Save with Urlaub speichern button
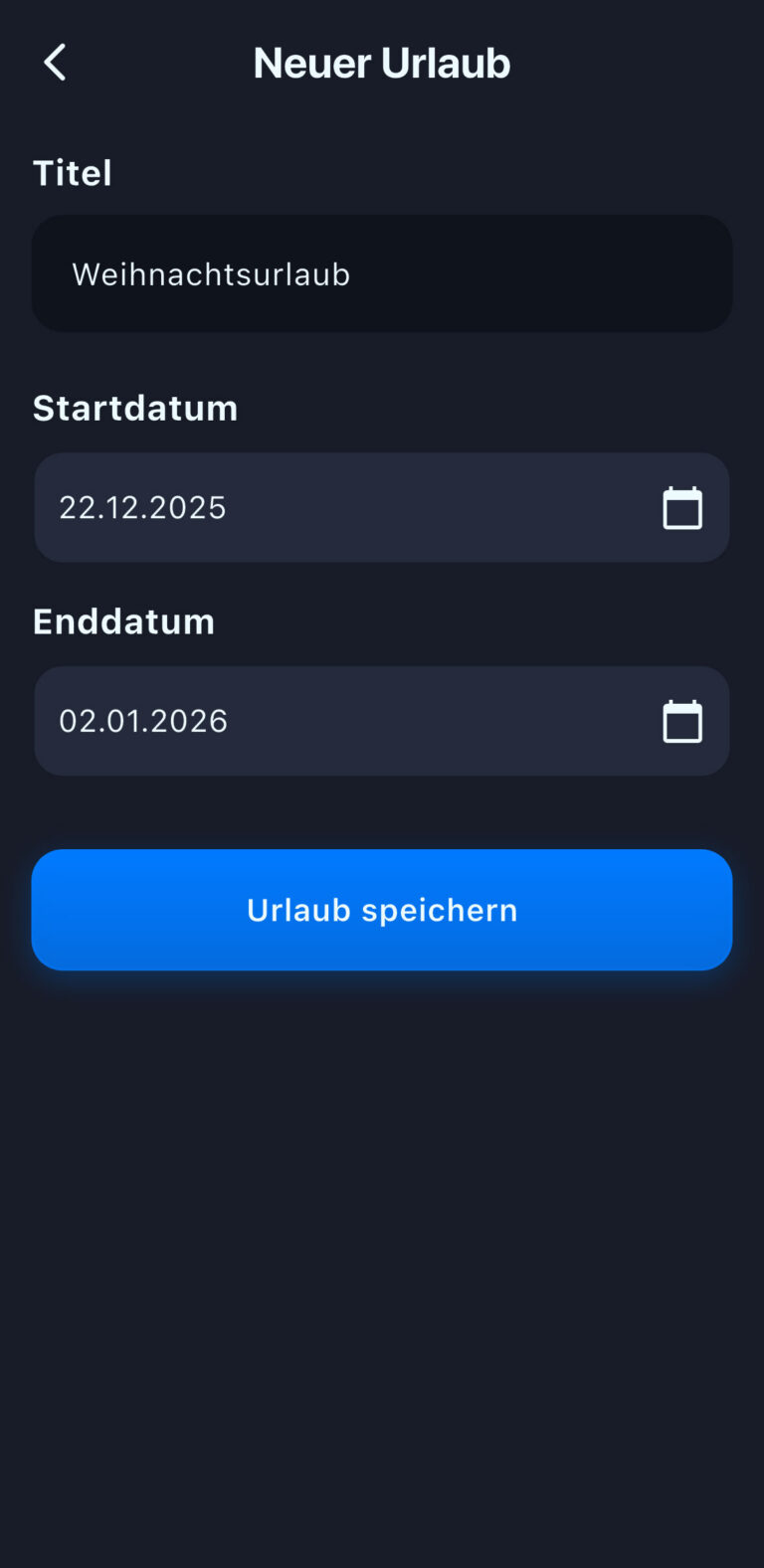The width and height of the screenshot is (764, 1568). point(381,910)
